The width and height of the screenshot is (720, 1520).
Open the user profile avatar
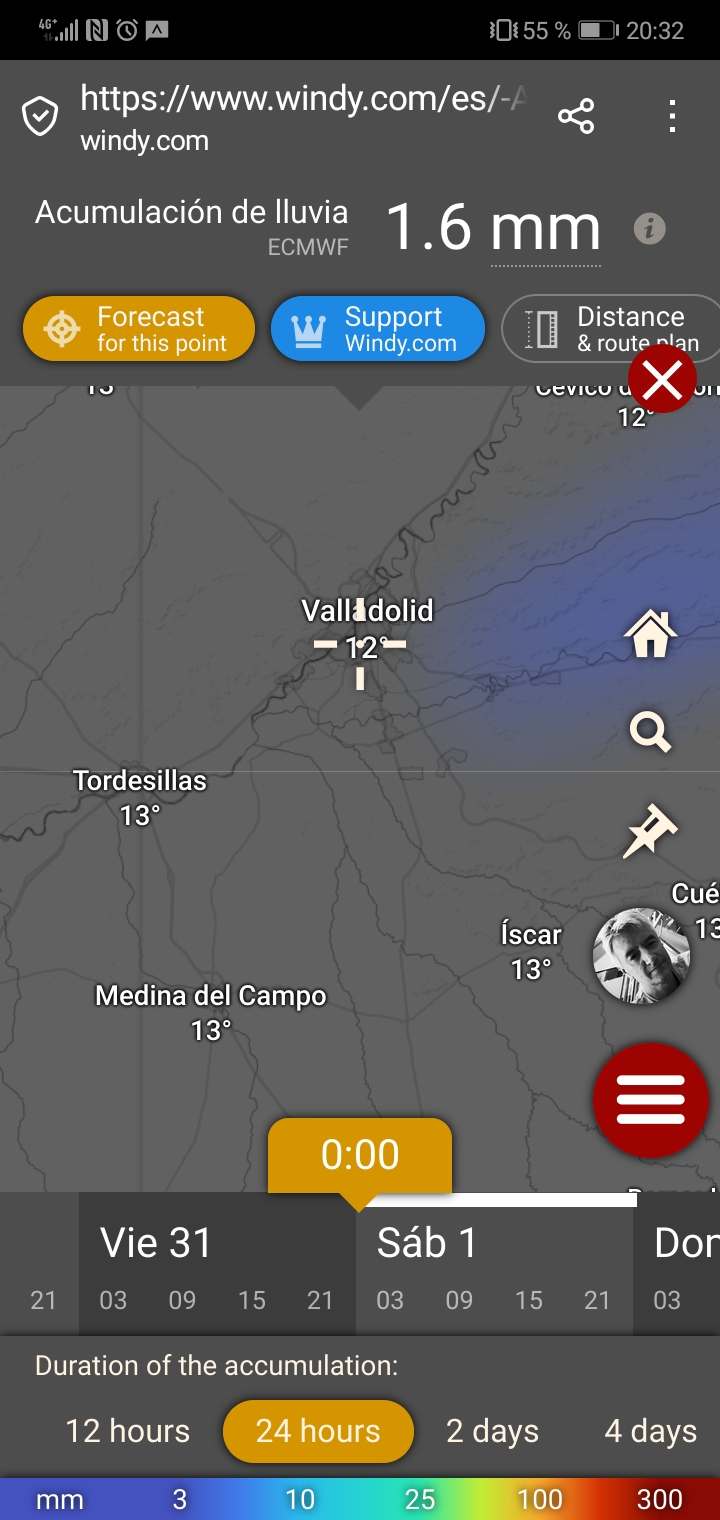tap(641, 956)
